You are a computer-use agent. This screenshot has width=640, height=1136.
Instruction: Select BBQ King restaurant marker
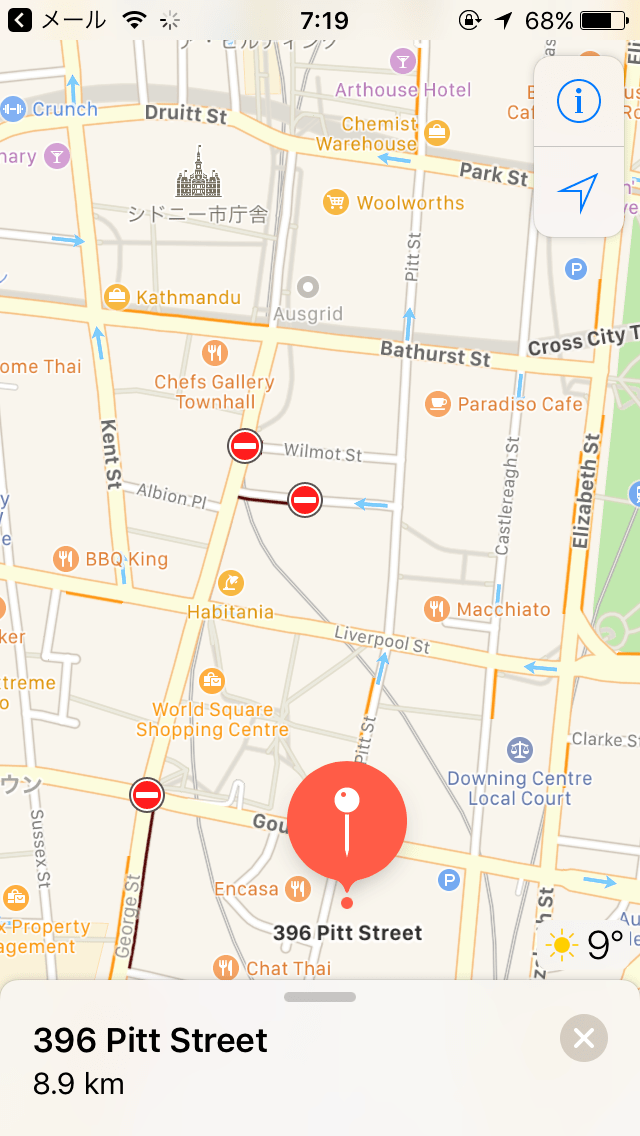point(66,558)
